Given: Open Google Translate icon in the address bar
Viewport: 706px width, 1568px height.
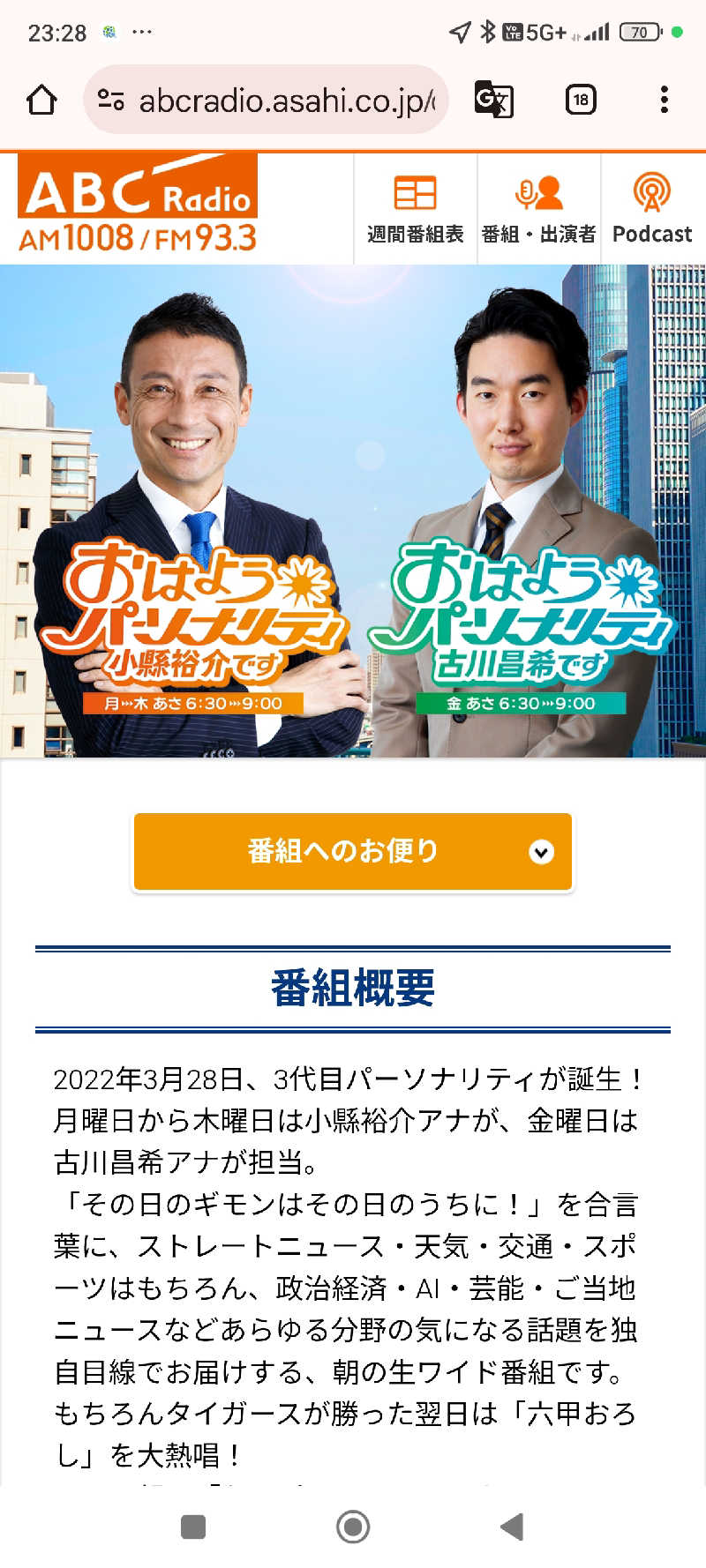Looking at the screenshot, I should (x=494, y=100).
